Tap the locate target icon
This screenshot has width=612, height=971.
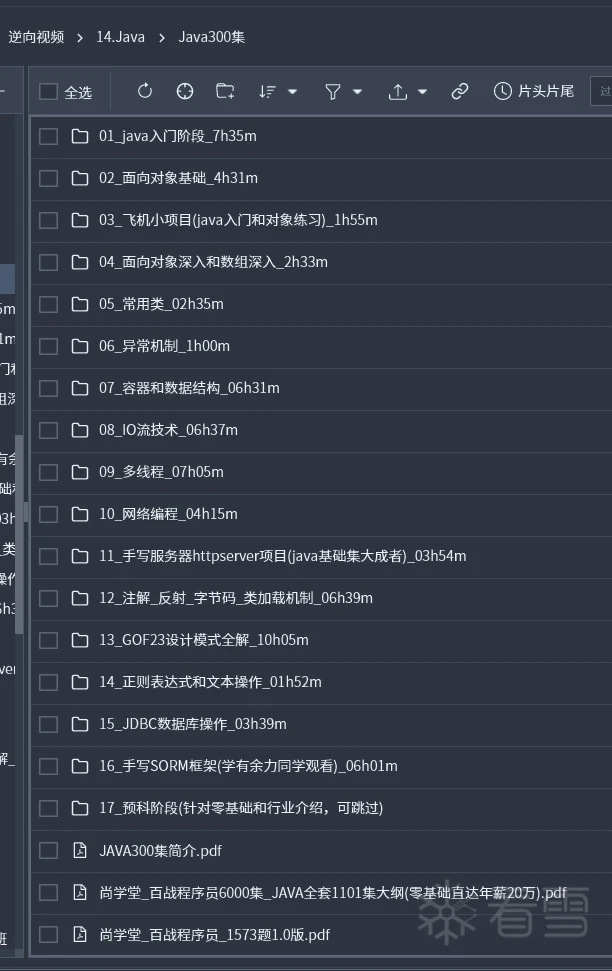(185, 91)
